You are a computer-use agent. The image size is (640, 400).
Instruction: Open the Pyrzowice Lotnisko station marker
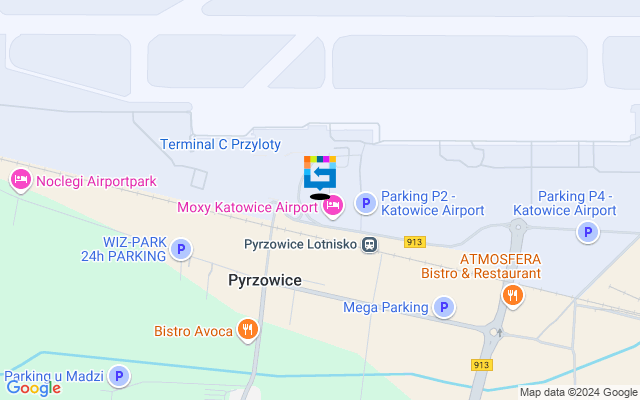[x=370, y=244]
